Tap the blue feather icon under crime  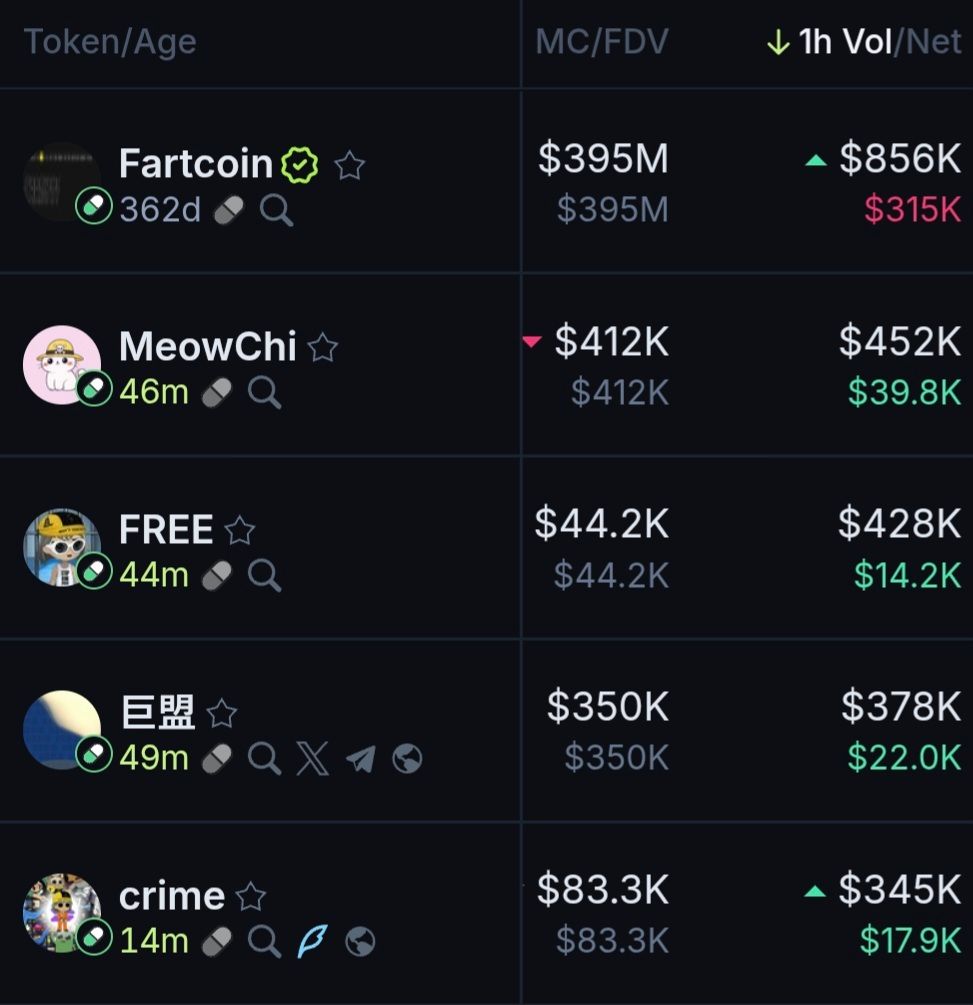[312, 941]
